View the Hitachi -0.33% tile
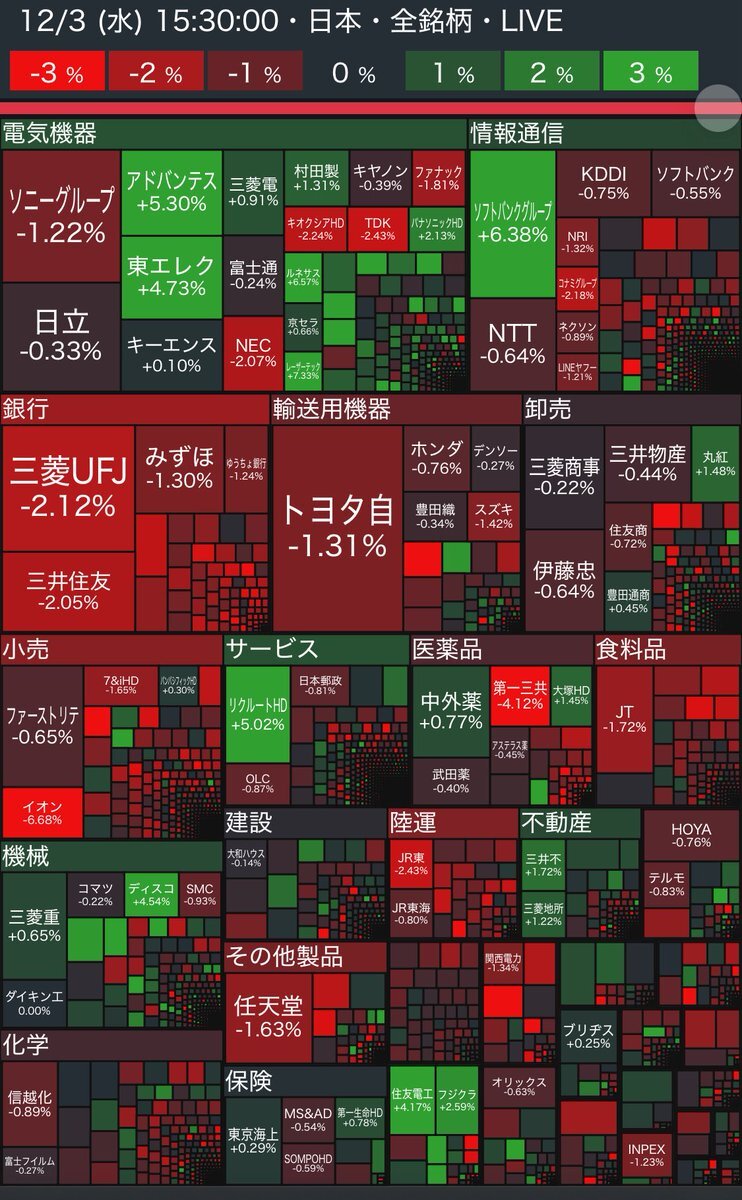 pyautogui.click(x=61, y=336)
